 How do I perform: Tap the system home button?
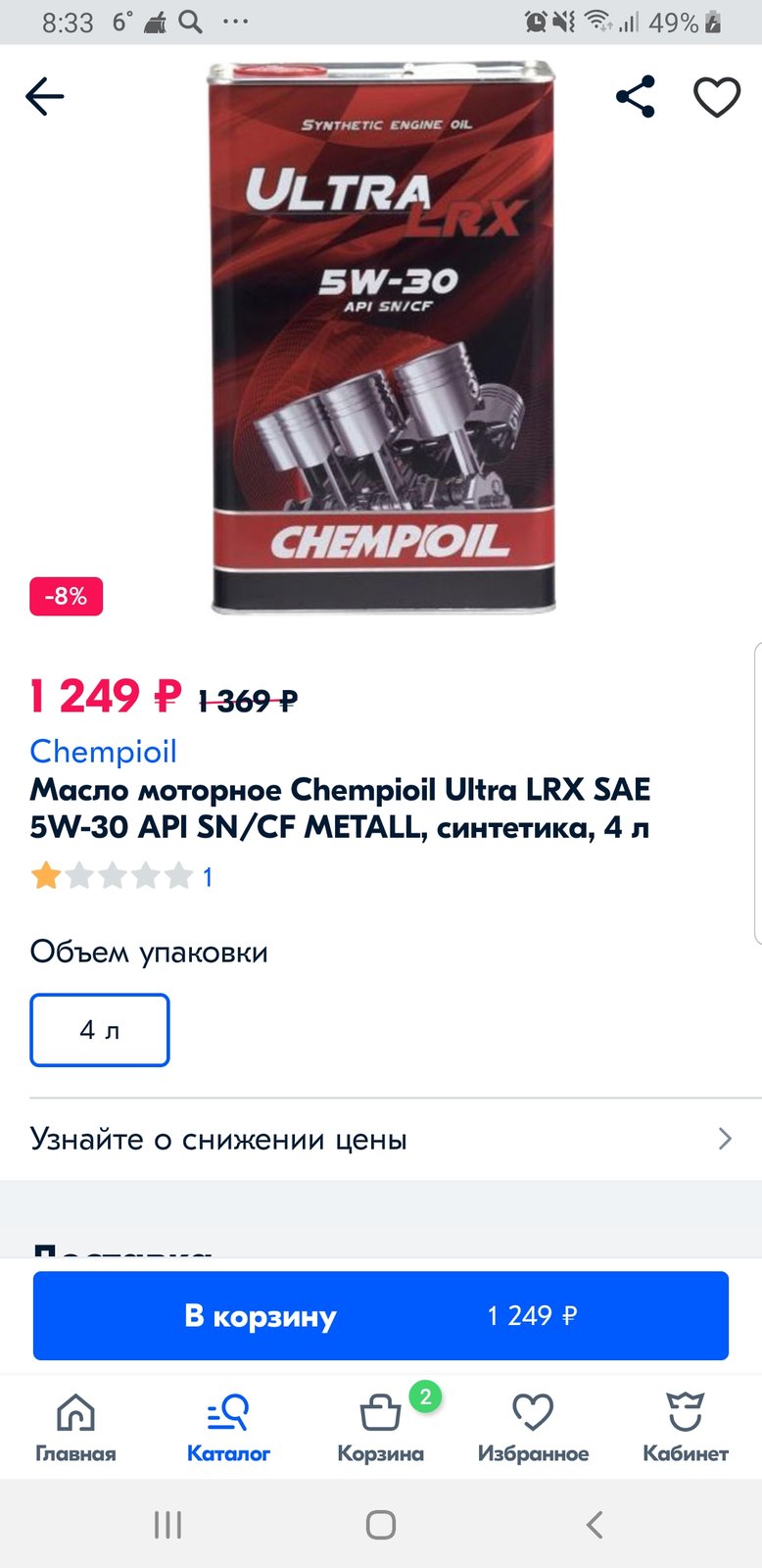pos(381,1525)
